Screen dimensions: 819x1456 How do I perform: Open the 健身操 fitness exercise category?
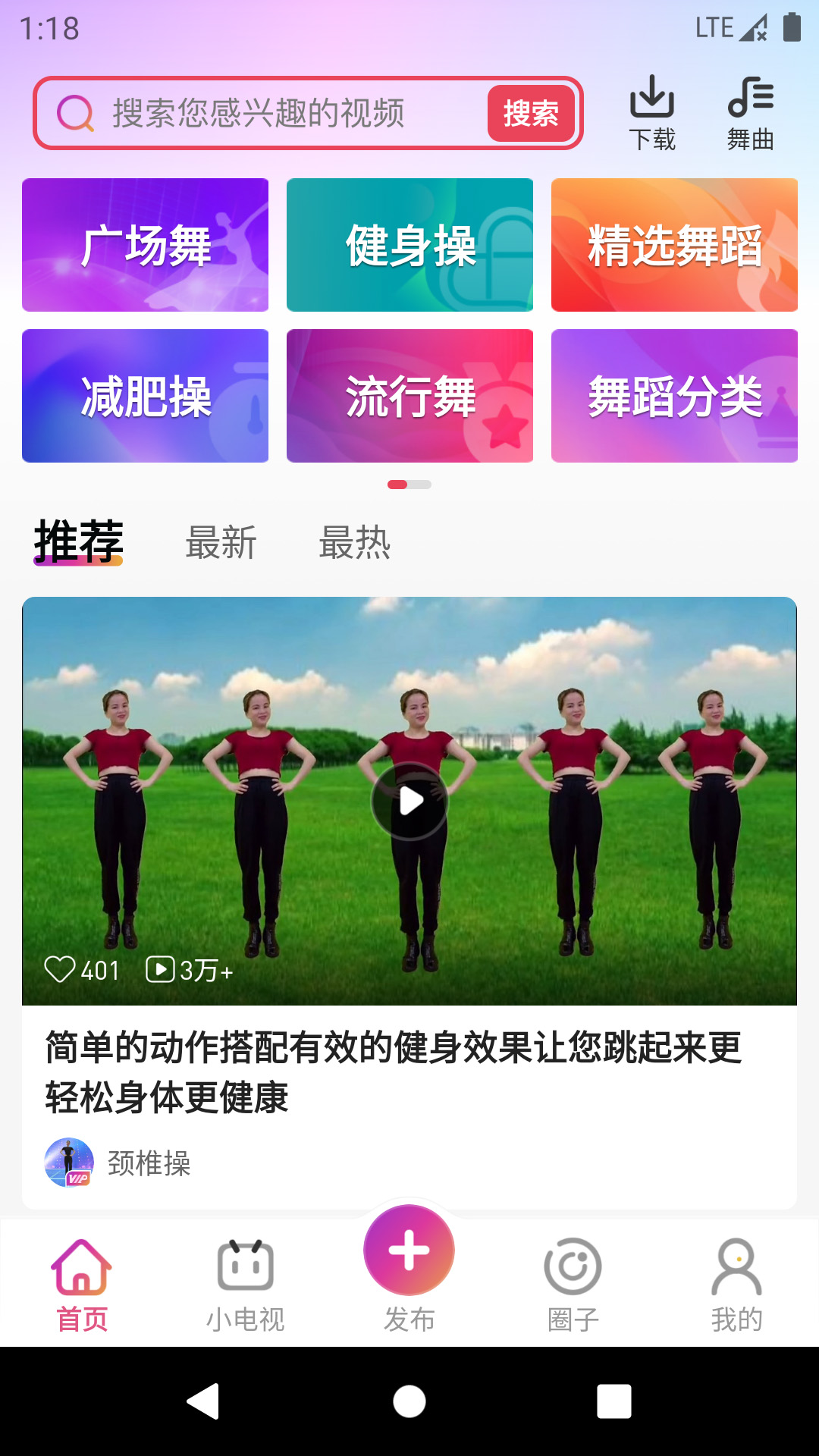pos(409,244)
